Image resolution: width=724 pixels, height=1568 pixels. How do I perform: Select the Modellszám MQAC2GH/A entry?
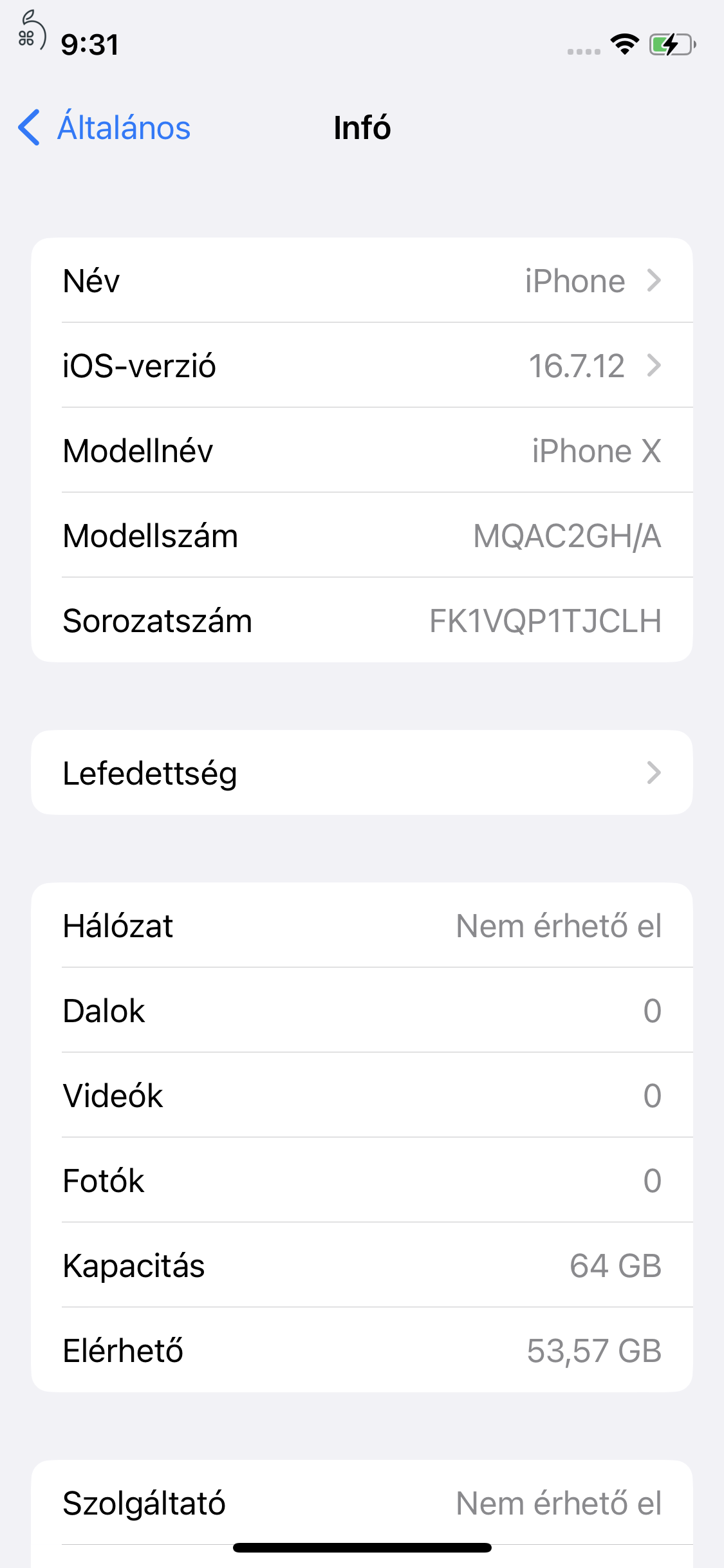pos(566,535)
